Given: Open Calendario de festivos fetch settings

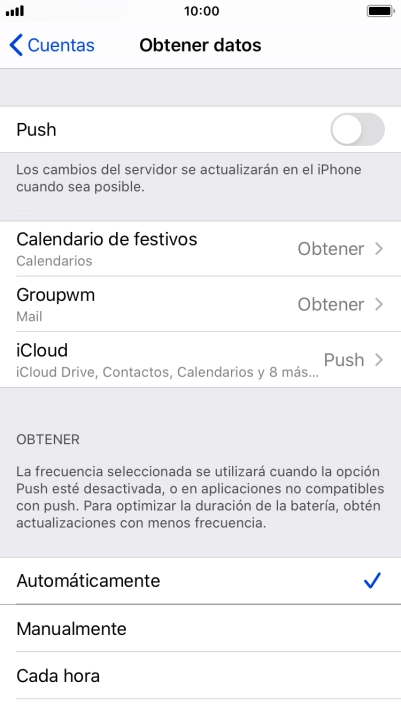Looking at the screenshot, I should pyautogui.click(x=200, y=249).
